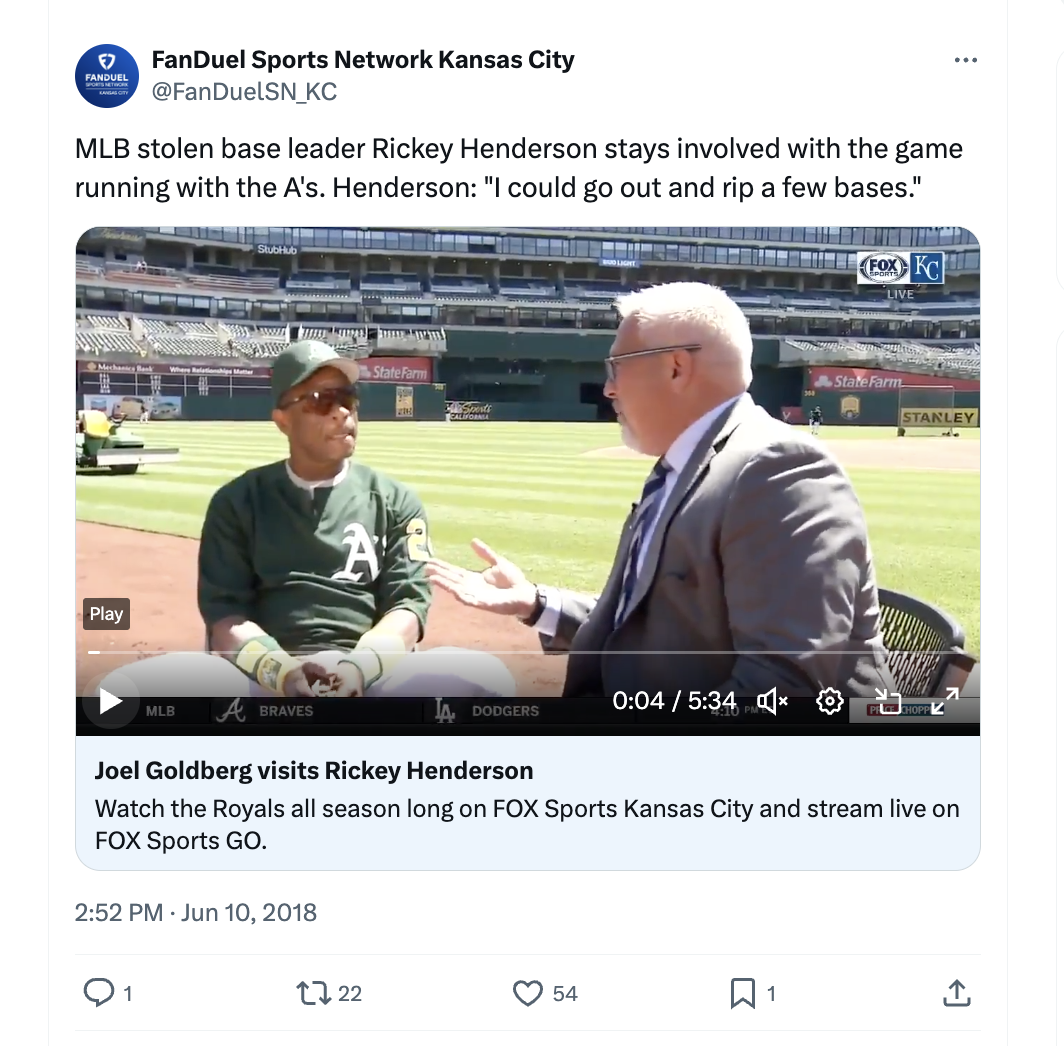Unmute the video's sound

pyautogui.click(x=772, y=701)
